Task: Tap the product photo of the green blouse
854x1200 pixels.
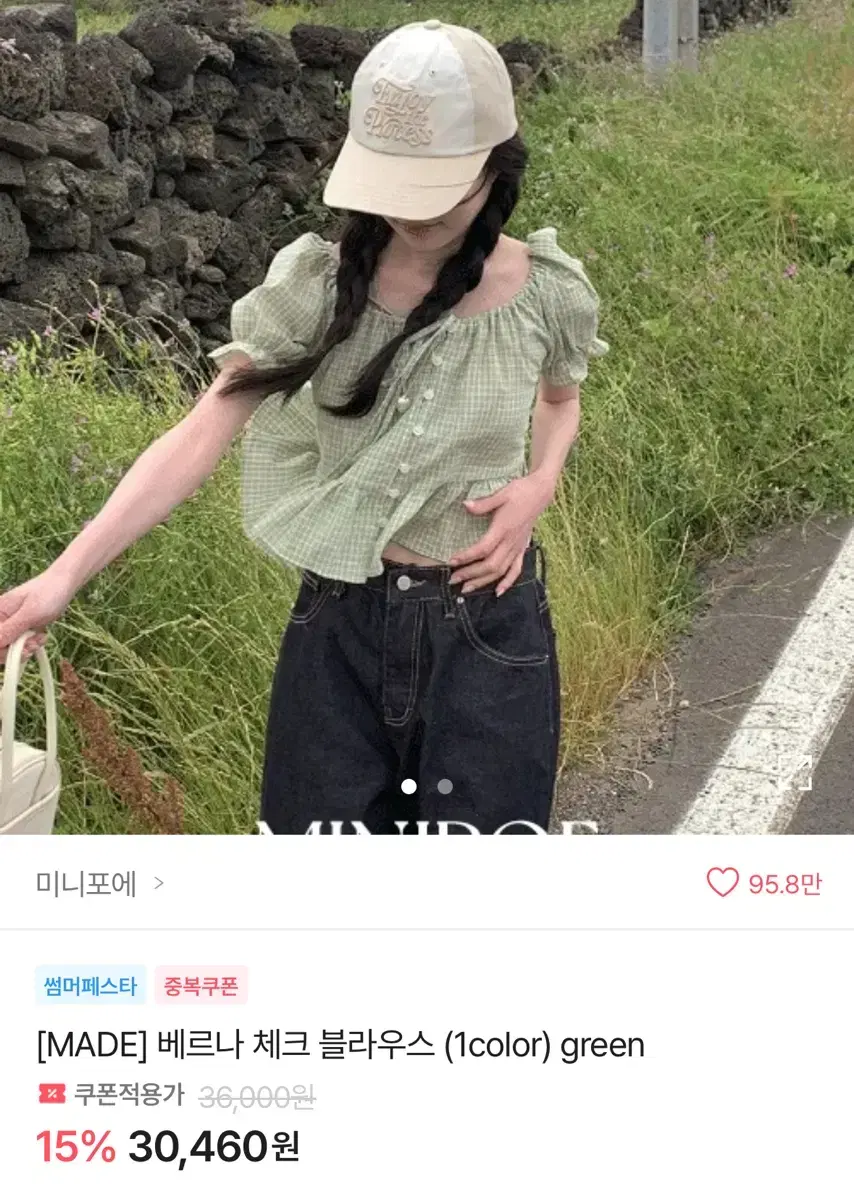Action: click(x=420, y=400)
